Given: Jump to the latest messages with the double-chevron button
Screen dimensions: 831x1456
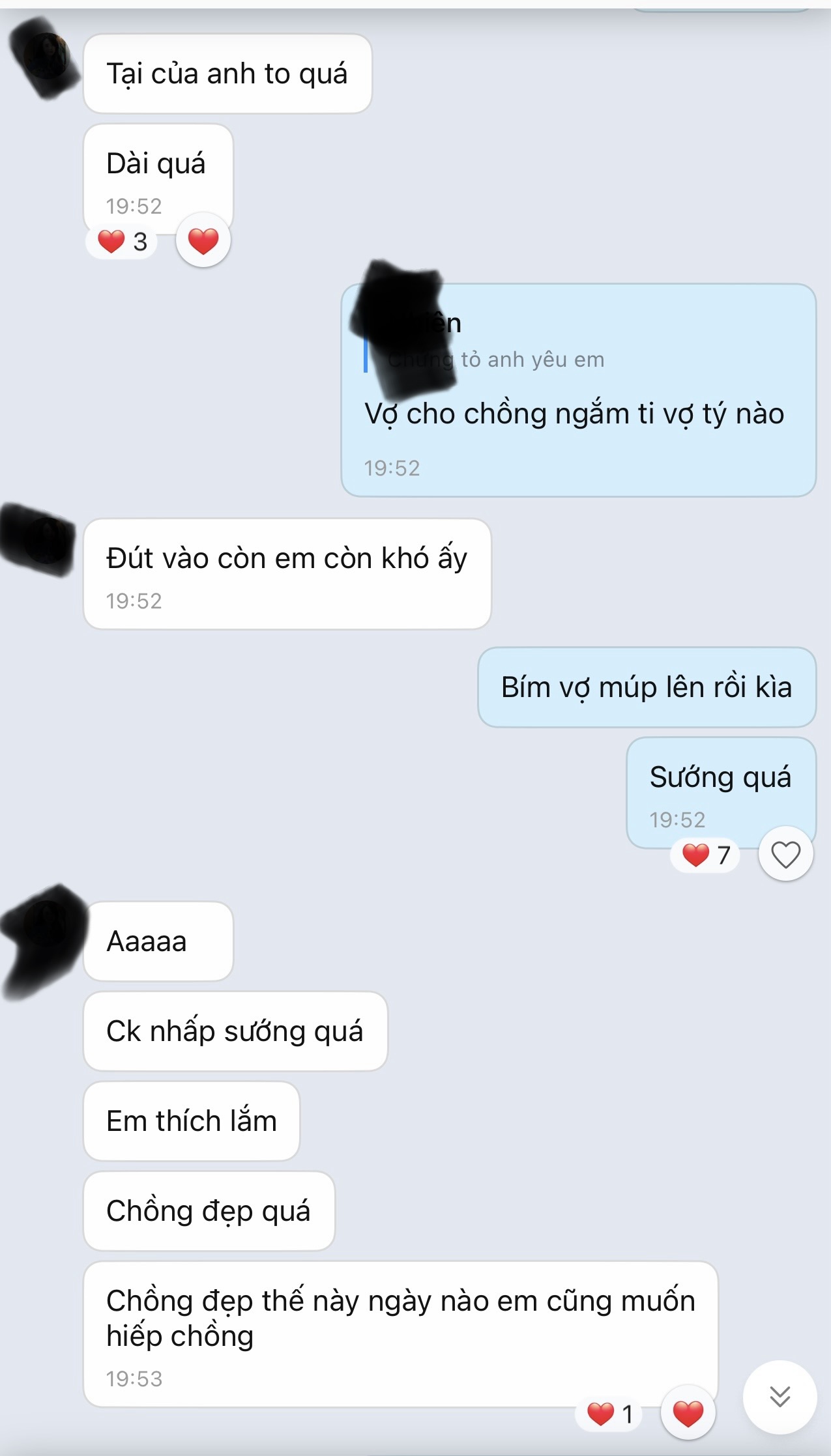Looking at the screenshot, I should click(780, 1397).
